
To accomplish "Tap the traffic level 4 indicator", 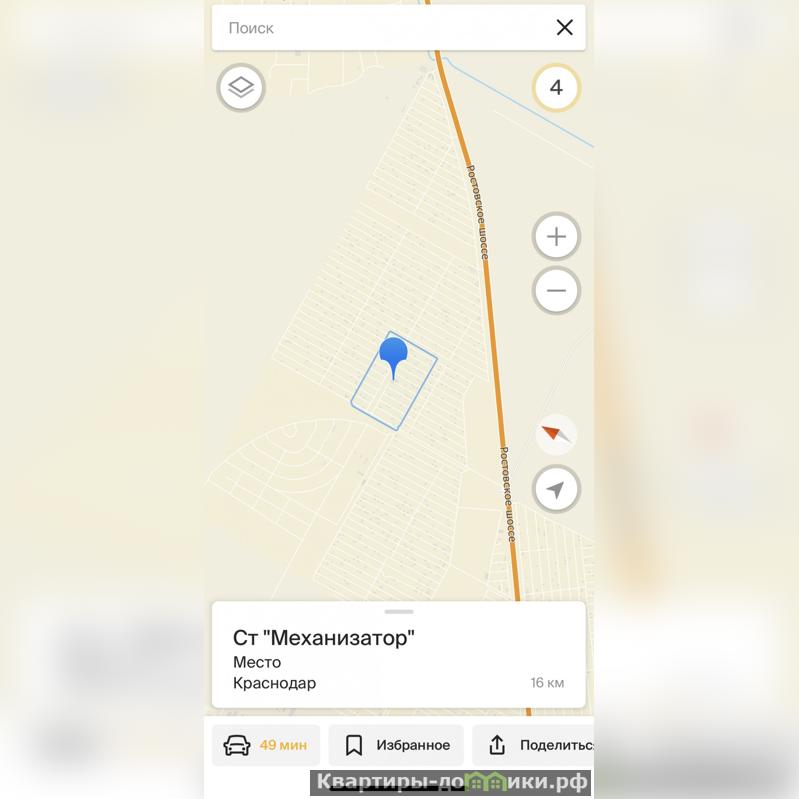I will point(556,88).
